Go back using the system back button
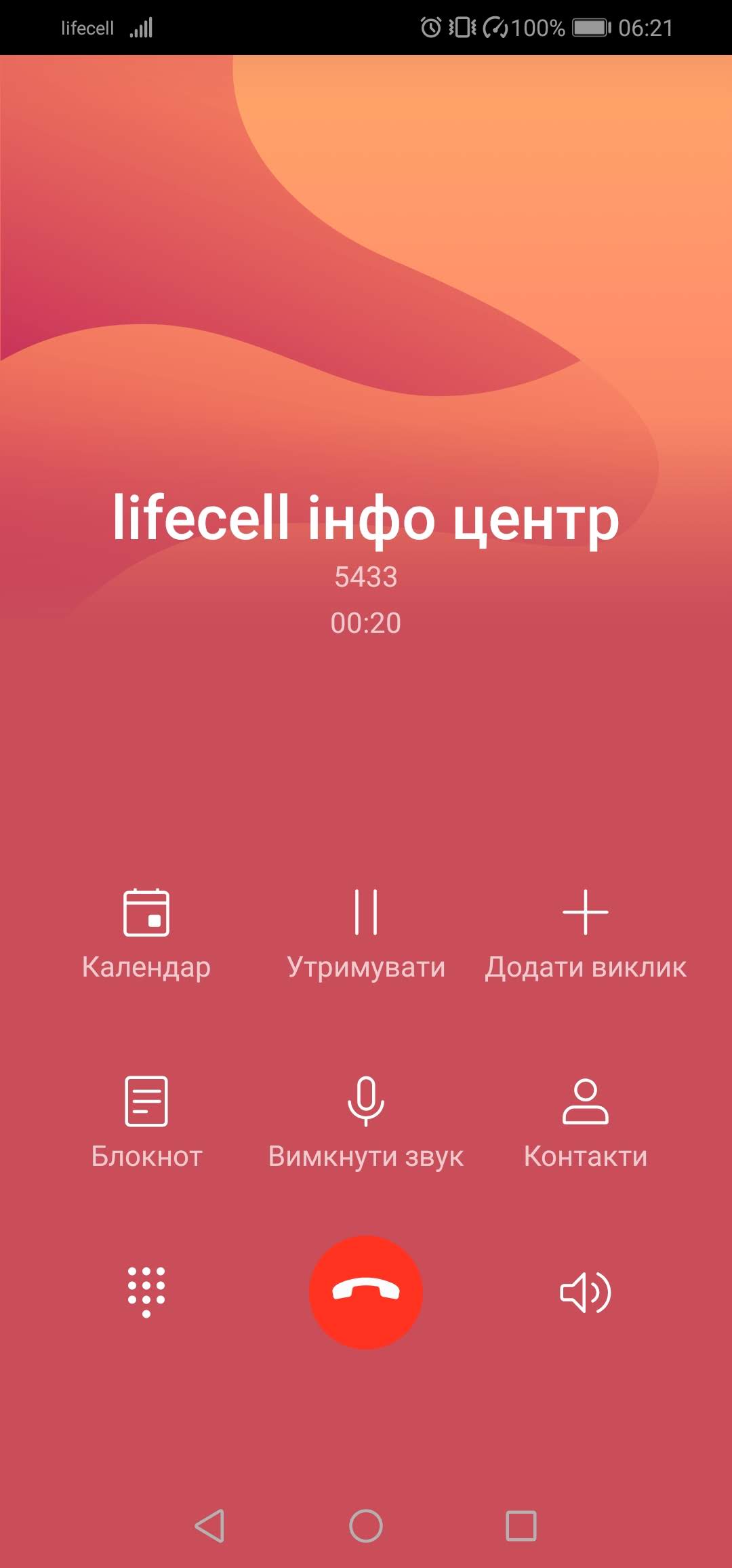 [x=210, y=1526]
